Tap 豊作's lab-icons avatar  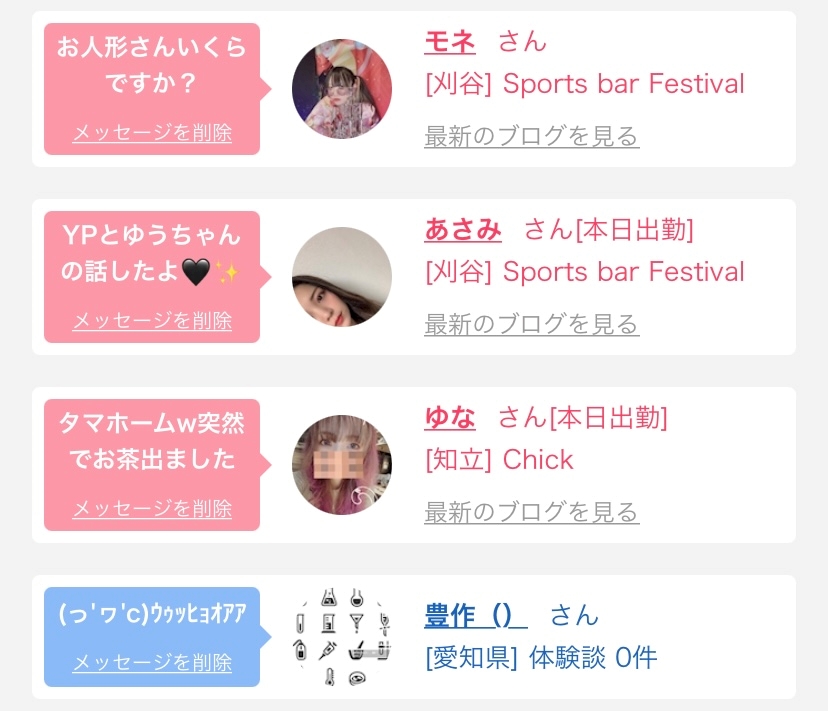(342, 637)
